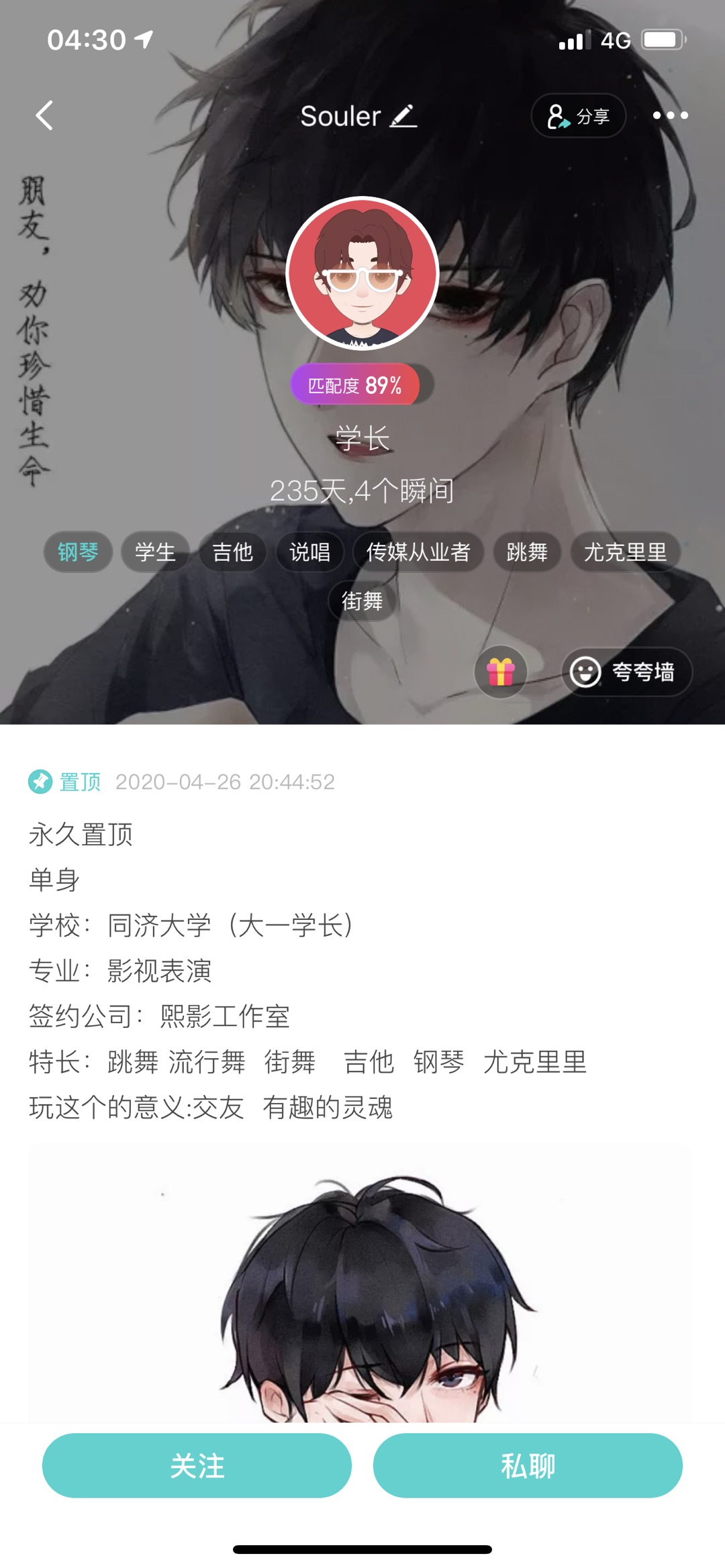Open the 夸夸墙 praise wall

pos(626,672)
